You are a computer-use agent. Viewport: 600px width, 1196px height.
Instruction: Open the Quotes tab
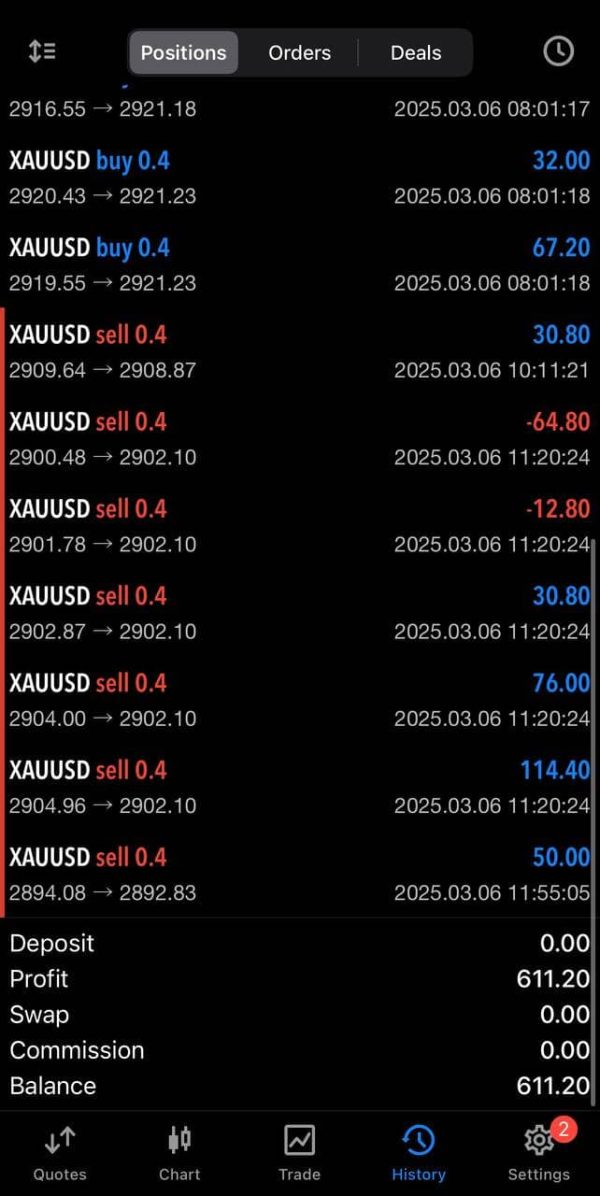(59, 1153)
